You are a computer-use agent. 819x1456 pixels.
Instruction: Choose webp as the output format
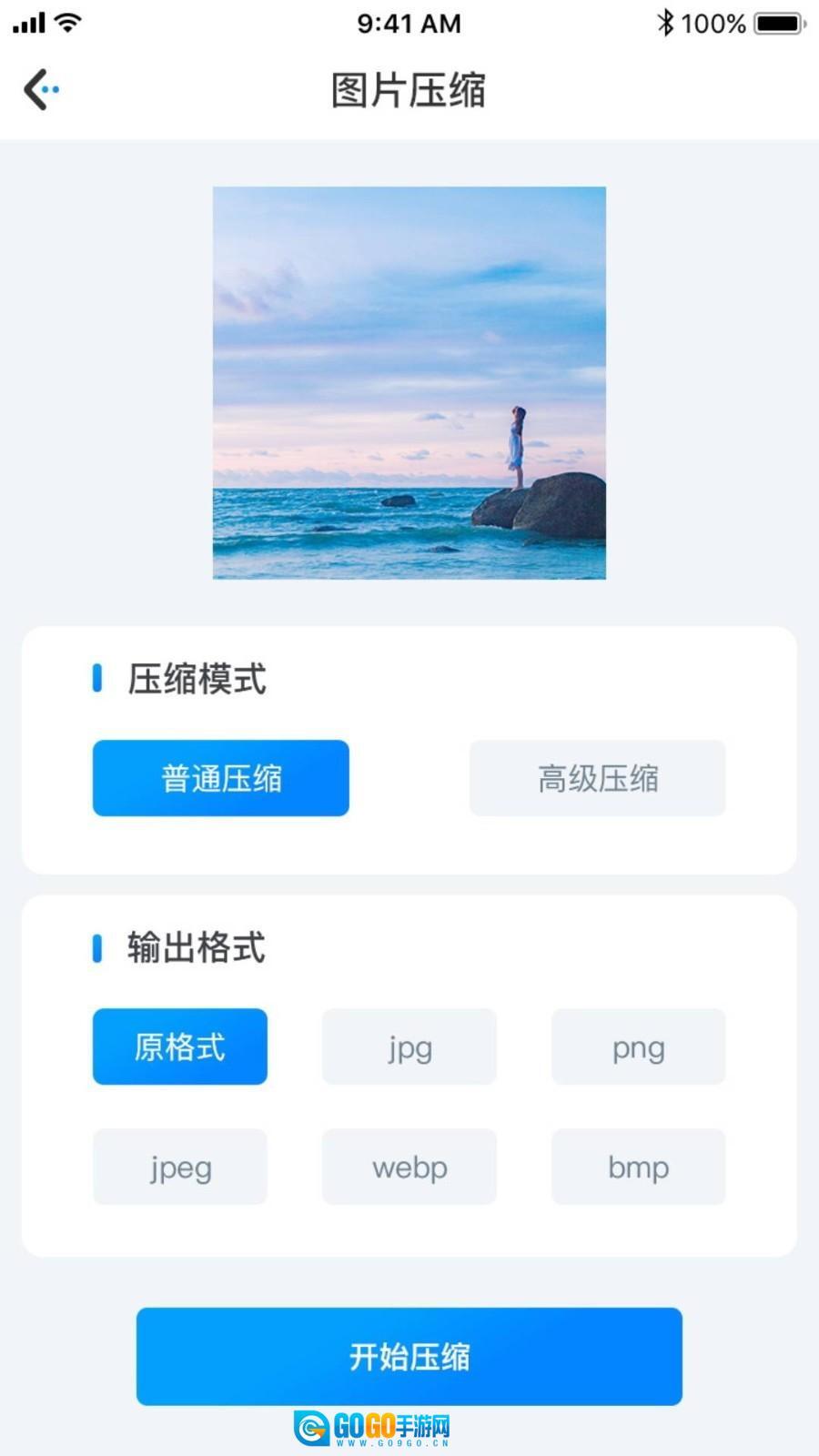pyautogui.click(x=409, y=1167)
